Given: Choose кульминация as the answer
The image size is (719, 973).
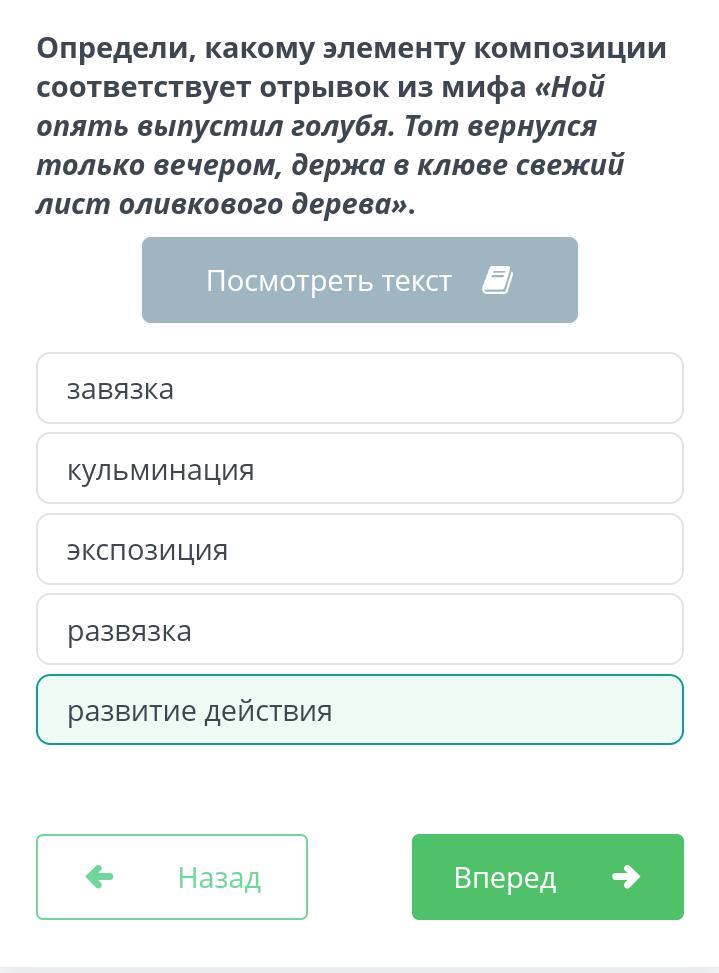Looking at the screenshot, I should click(359, 469).
